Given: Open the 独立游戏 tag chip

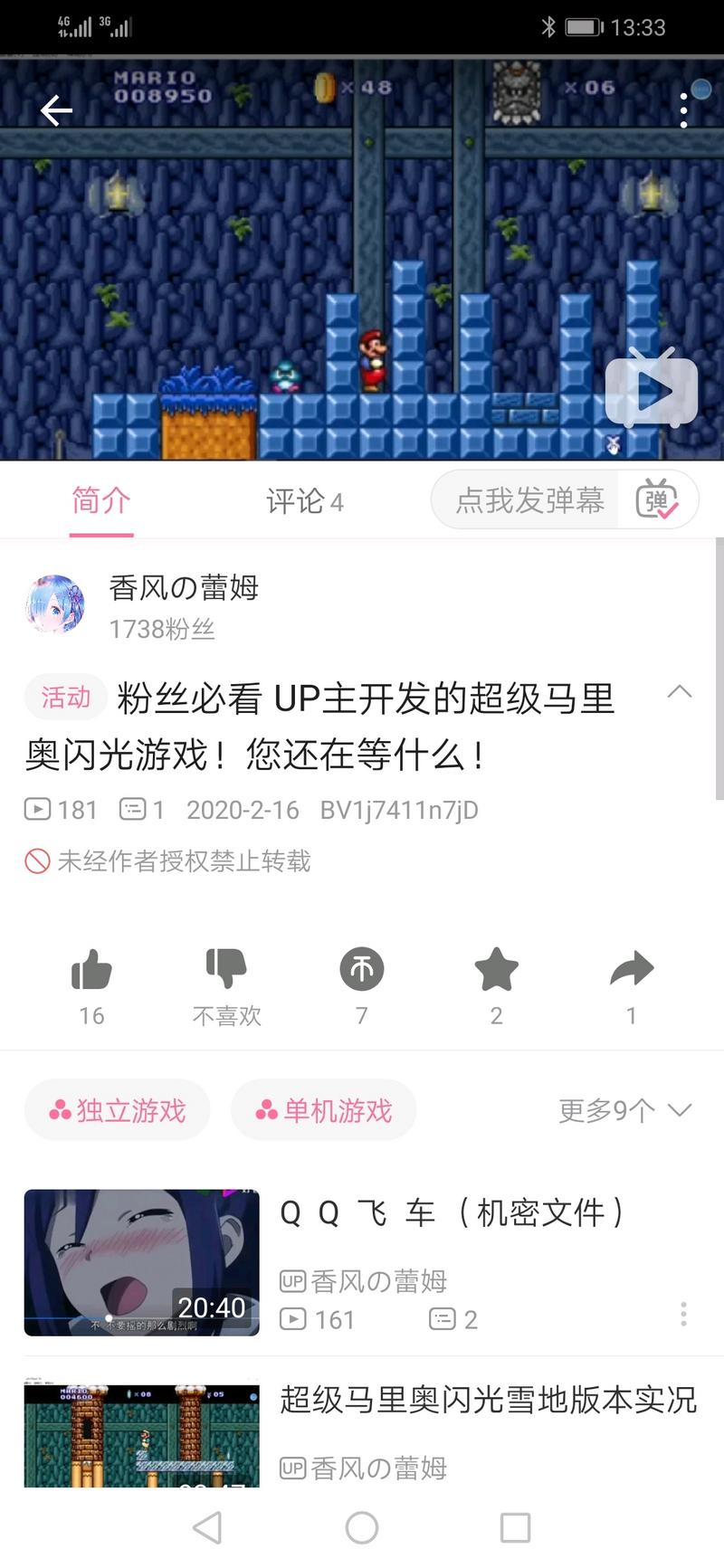Looking at the screenshot, I should (118, 1110).
